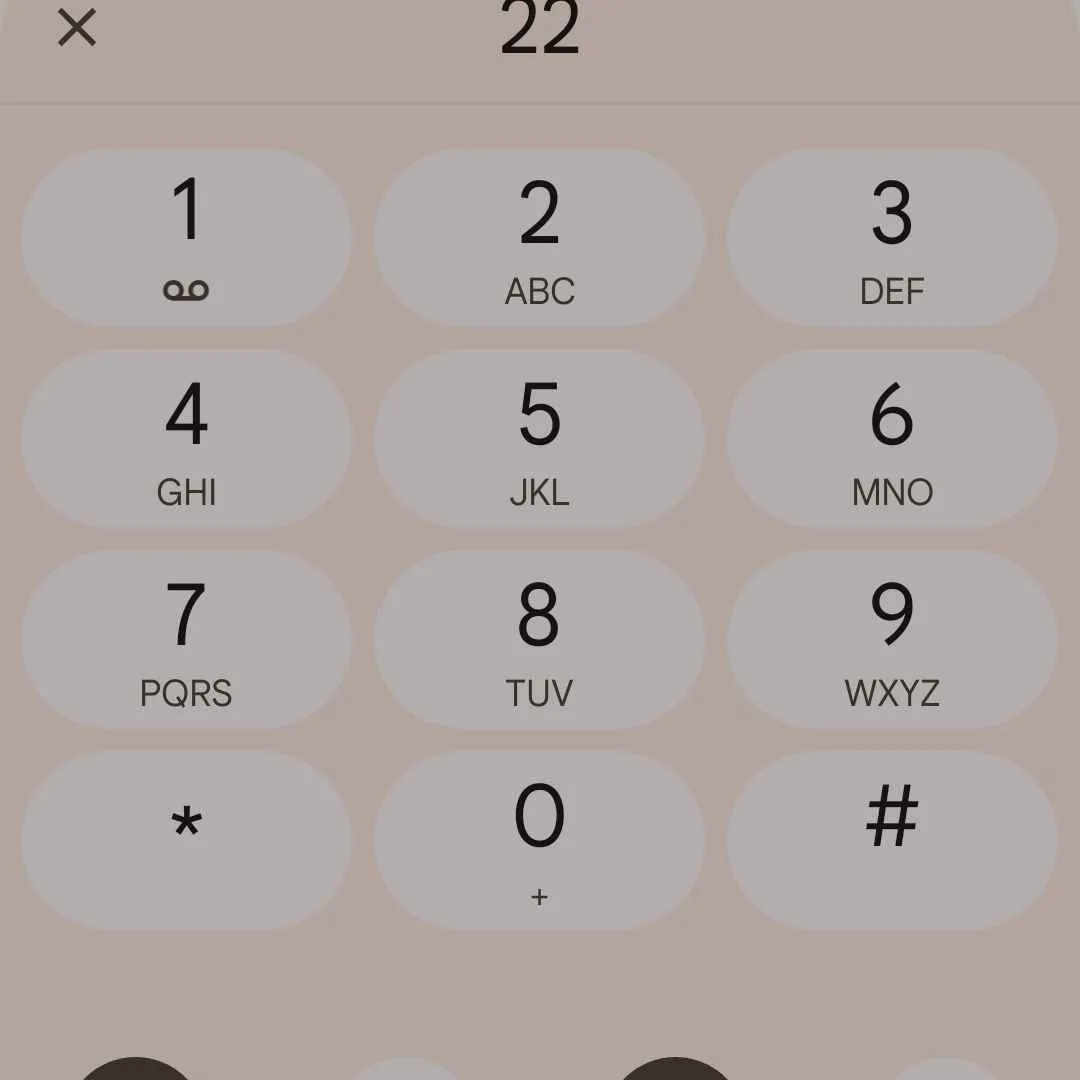Tap the 5 JKL key

pyautogui.click(x=539, y=439)
